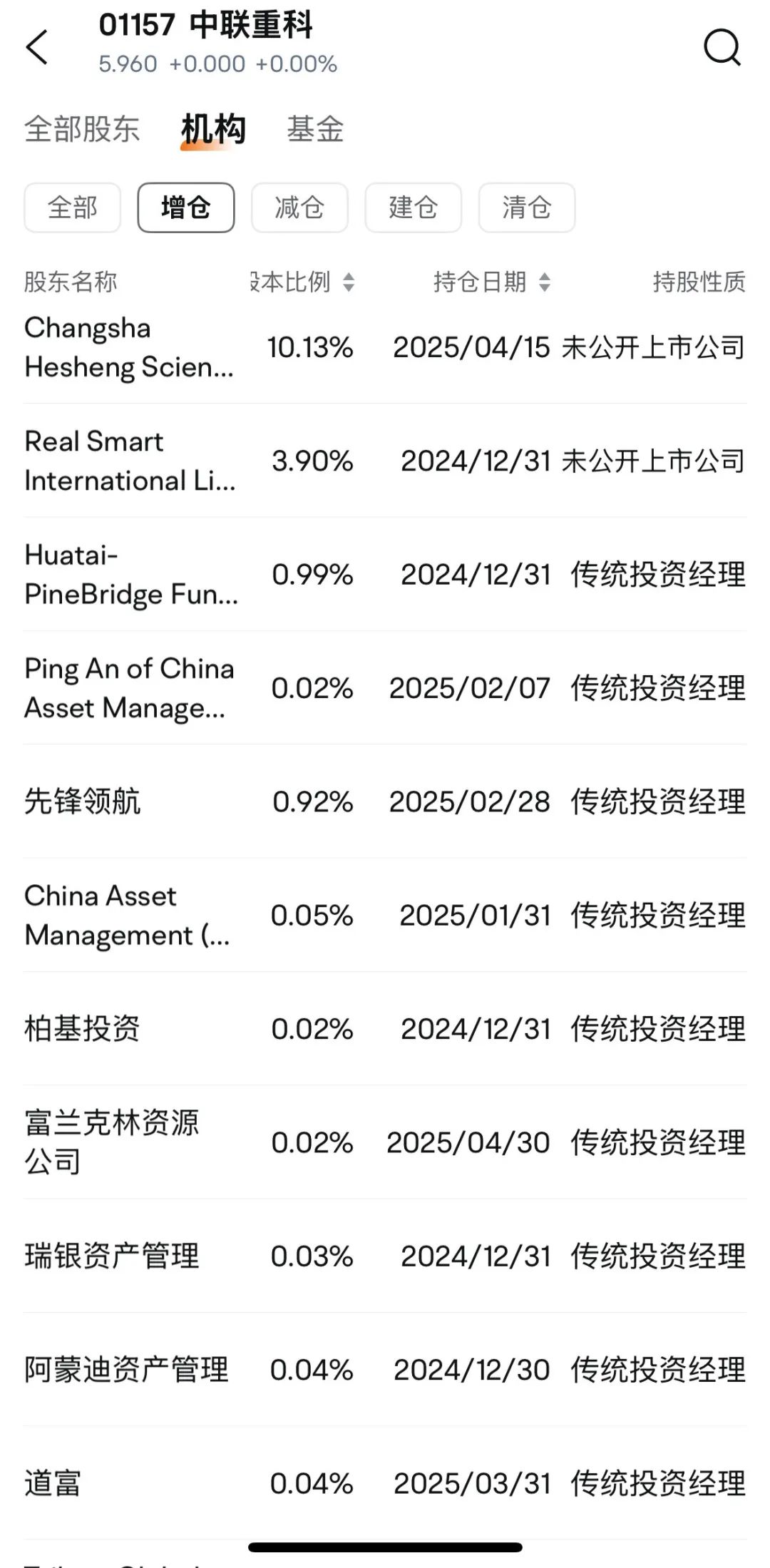
Task: Select the 建仓 filter chip
Action: coord(413,207)
